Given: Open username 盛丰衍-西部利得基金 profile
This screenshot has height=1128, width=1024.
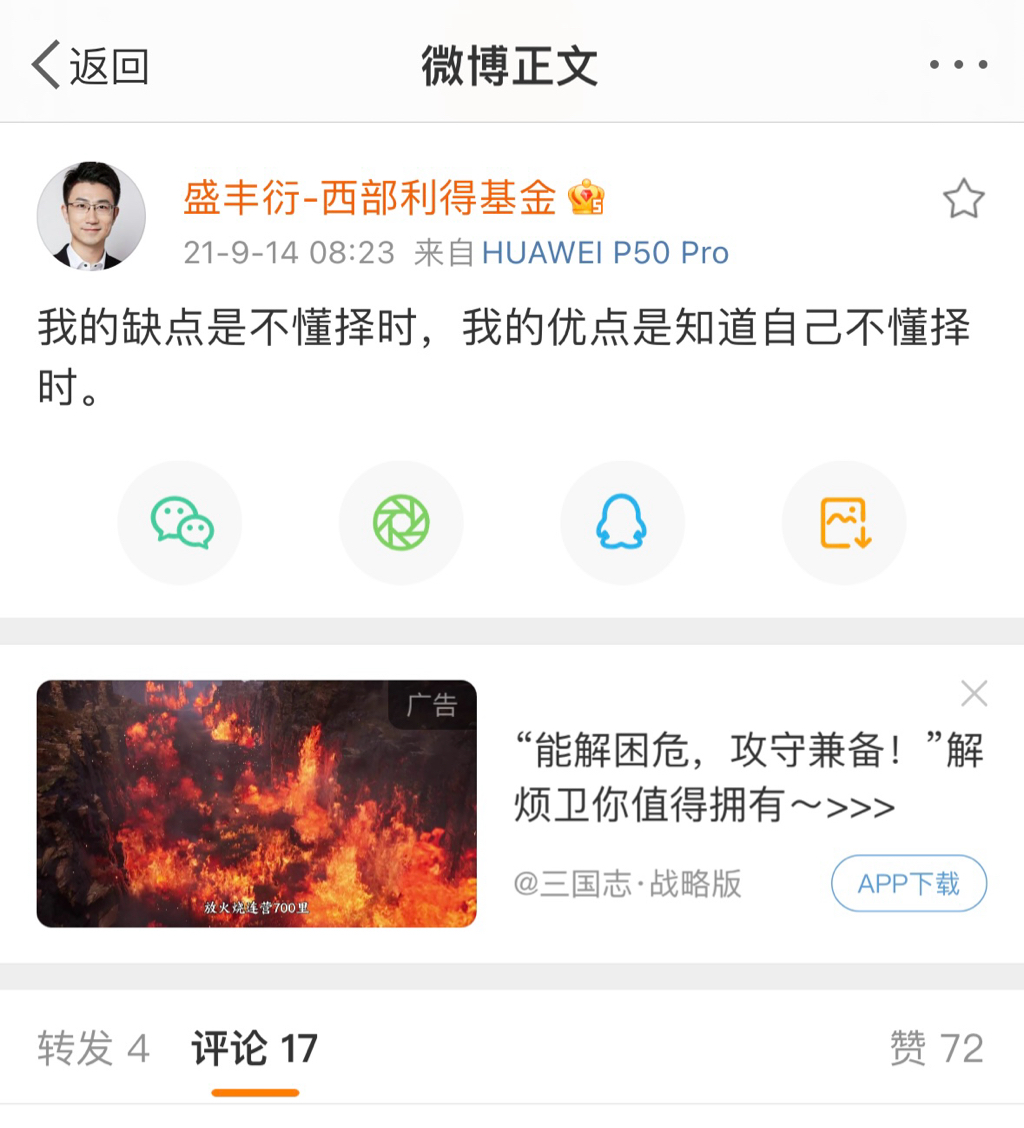Looking at the screenshot, I should click(369, 198).
